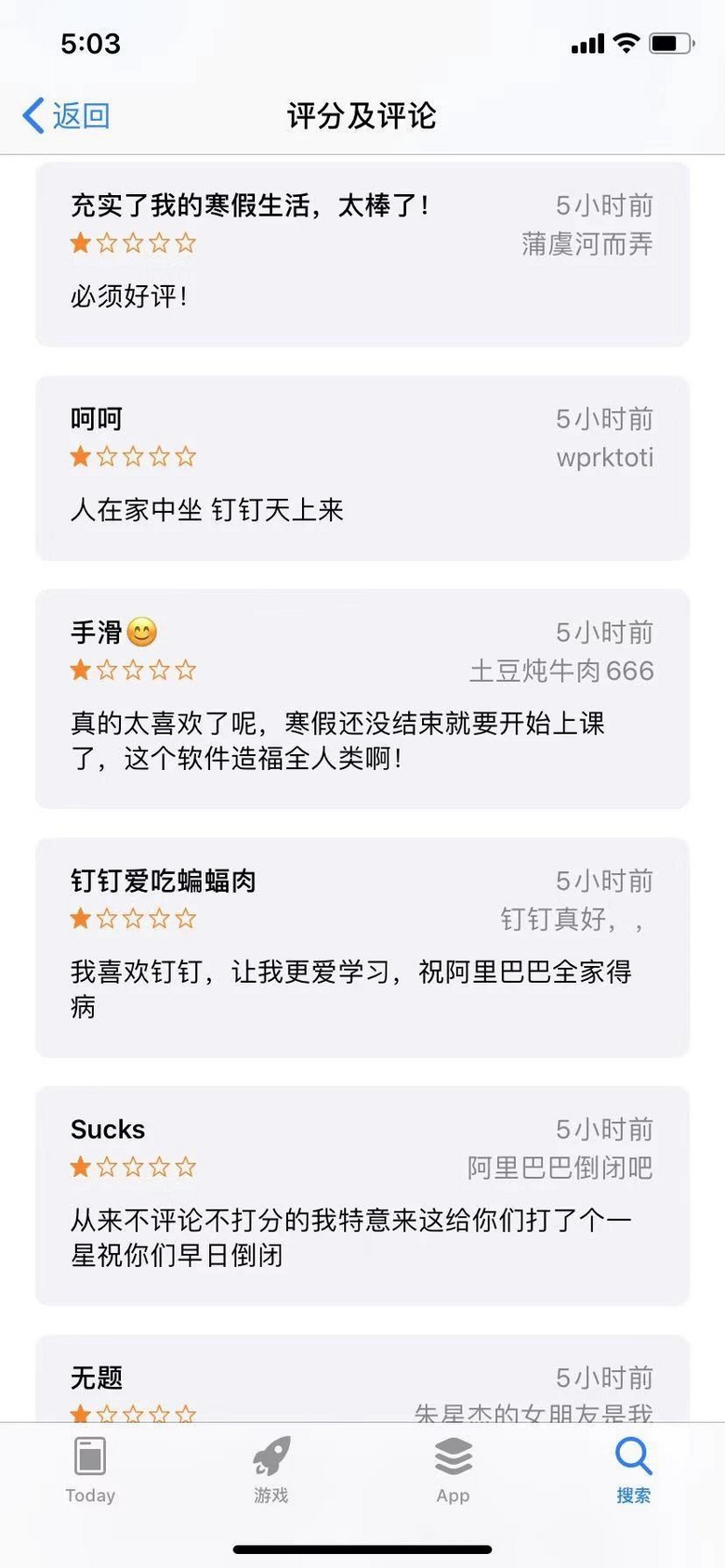Open the 搜索 tab
The width and height of the screenshot is (725, 1568).
pos(634,1470)
